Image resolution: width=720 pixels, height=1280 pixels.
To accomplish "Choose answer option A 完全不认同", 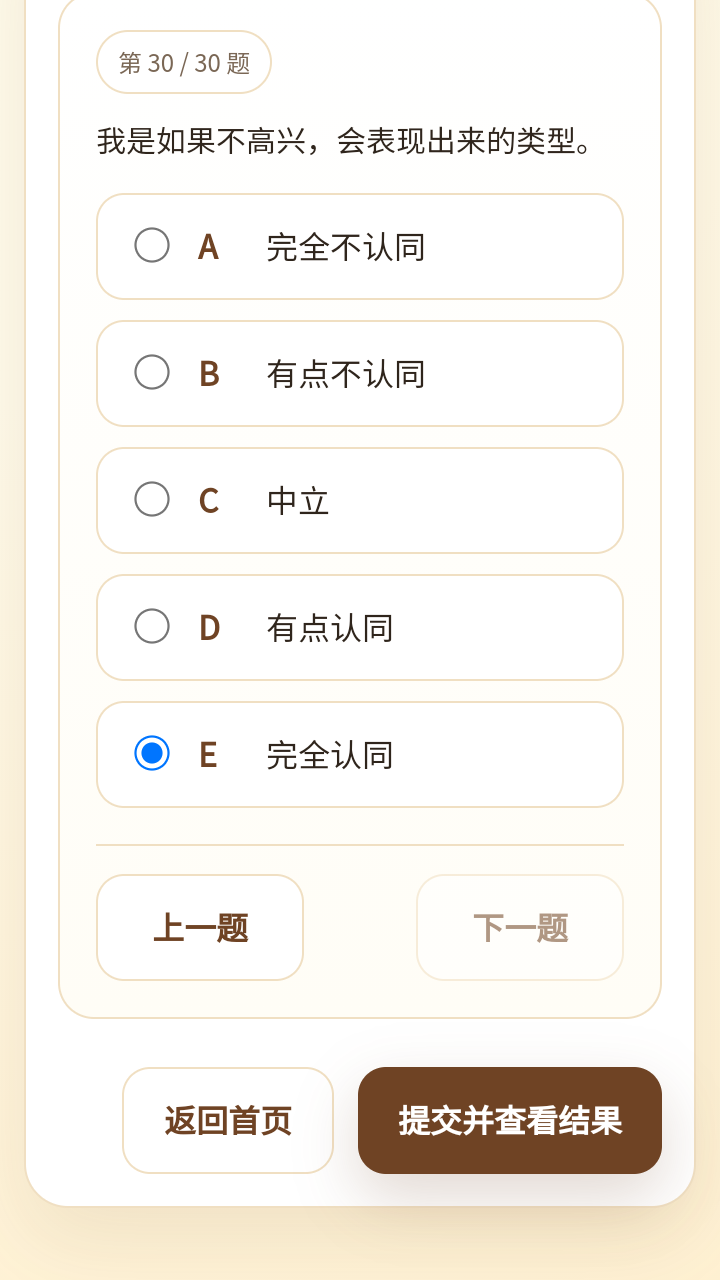I will click(x=360, y=247).
